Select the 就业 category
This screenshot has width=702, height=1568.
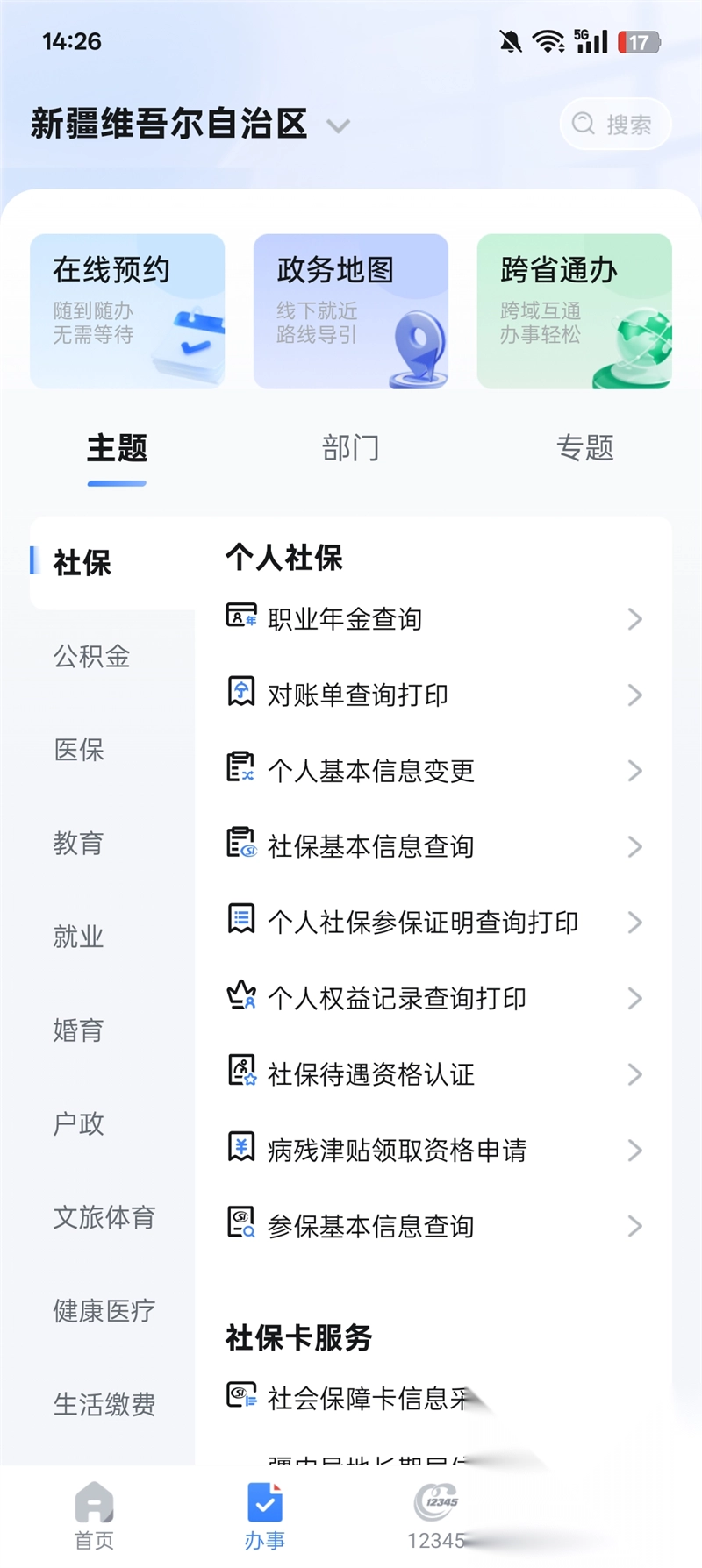click(79, 937)
